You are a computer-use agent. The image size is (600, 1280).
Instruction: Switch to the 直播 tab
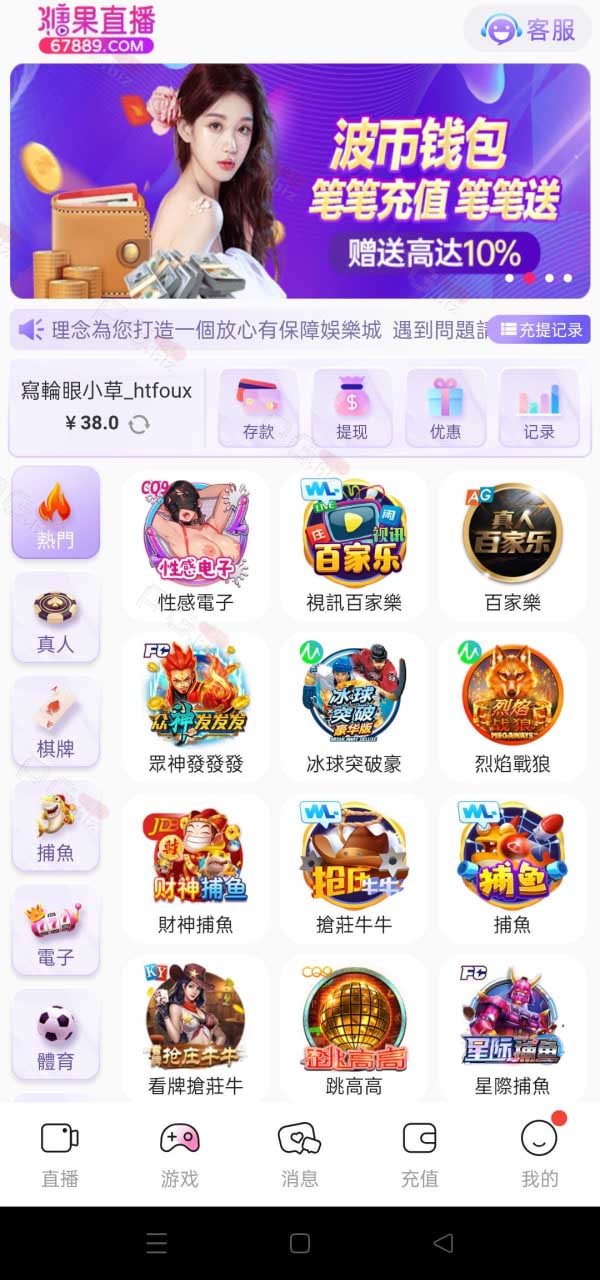point(60,1155)
